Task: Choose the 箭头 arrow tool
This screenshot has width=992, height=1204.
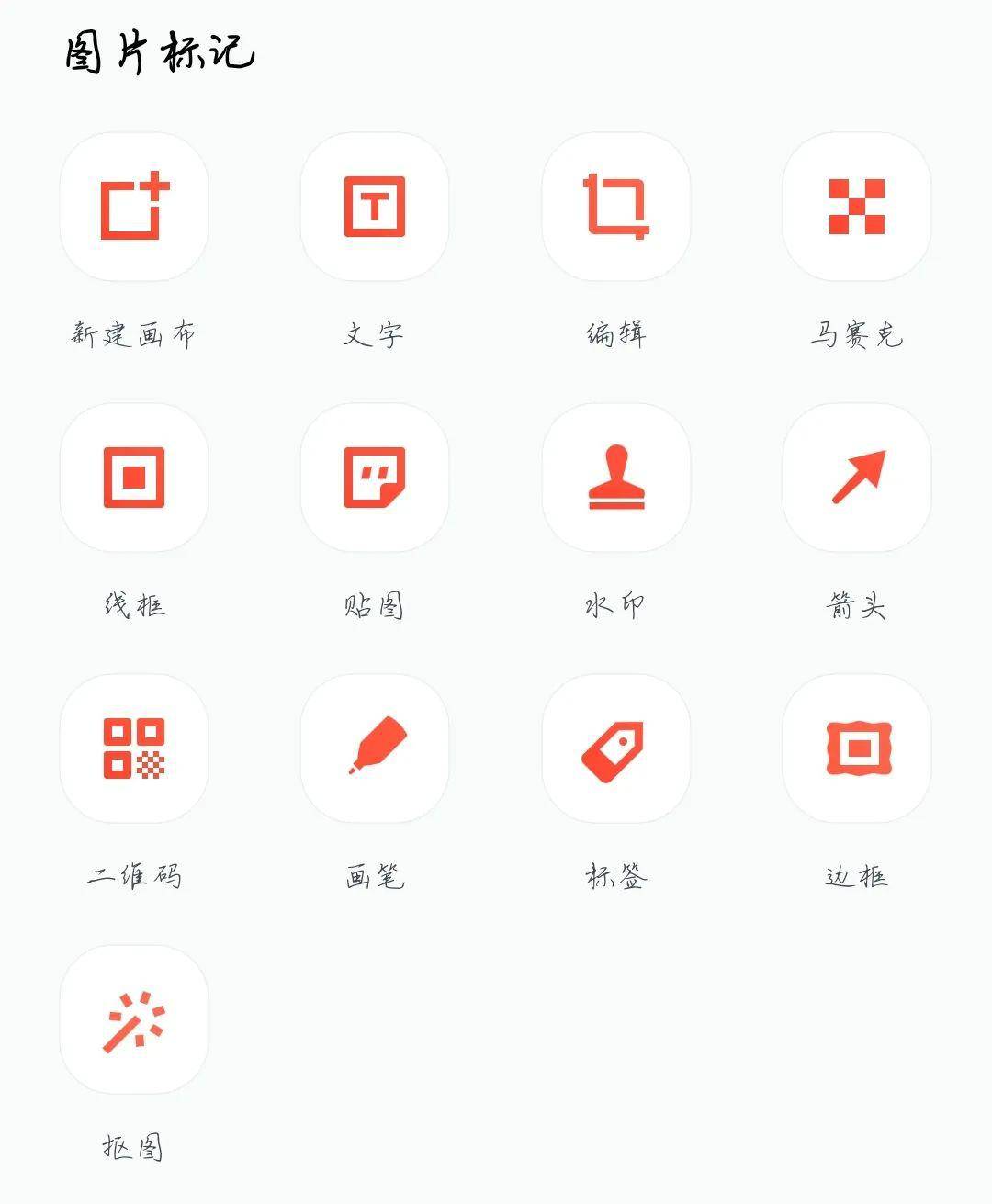Action: tap(856, 478)
